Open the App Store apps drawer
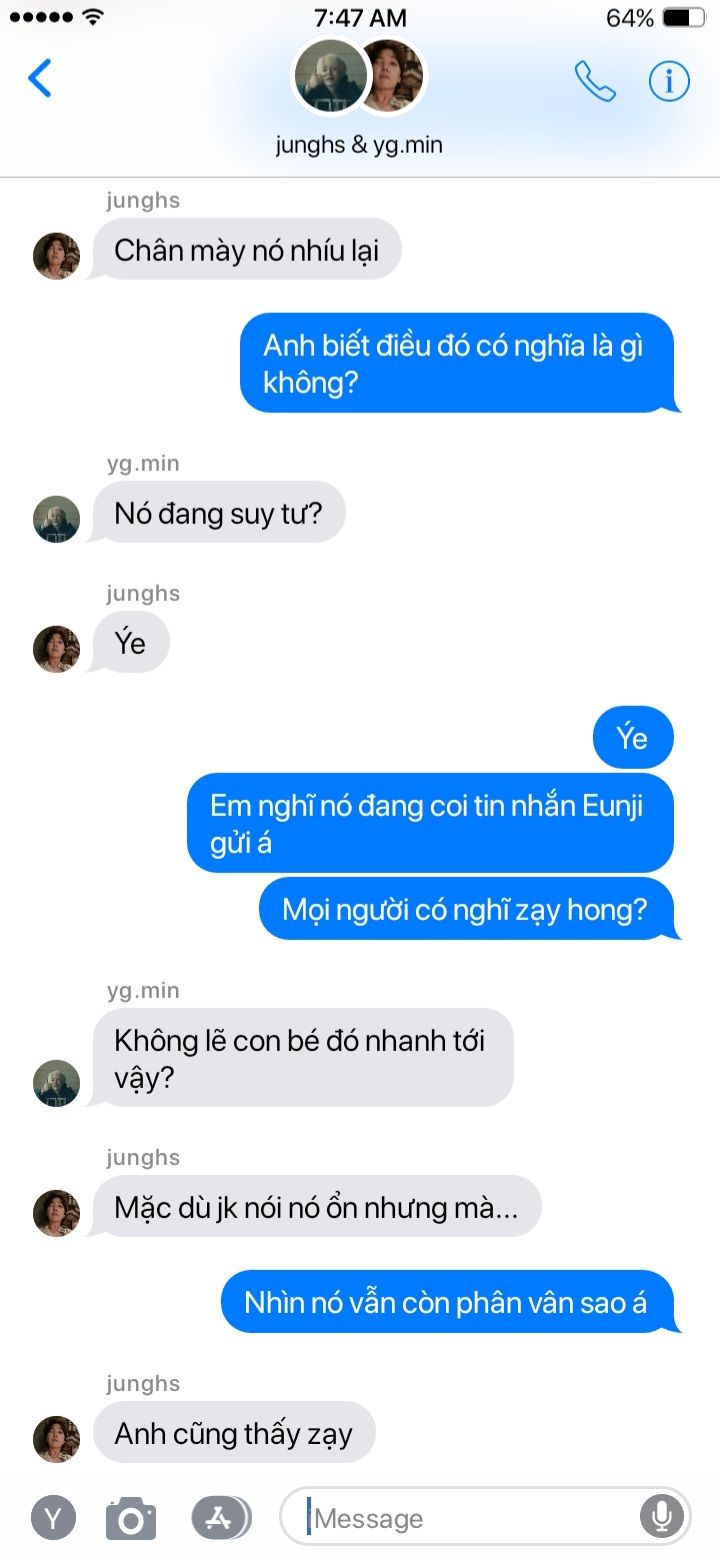This screenshot has height=1555, width=720. coord(220,1518)
